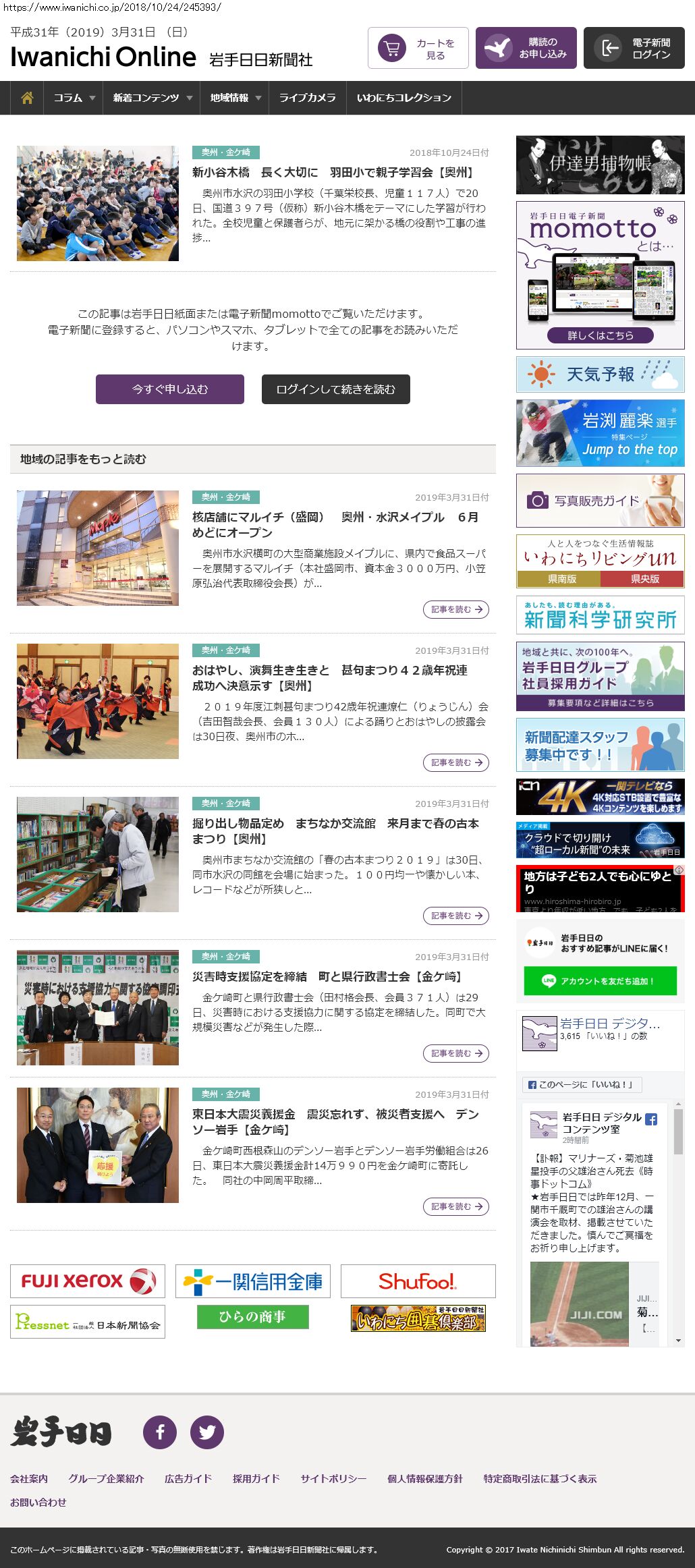Go to ライブカメラ page
The image size is (695, 1568).
[307, 98]
